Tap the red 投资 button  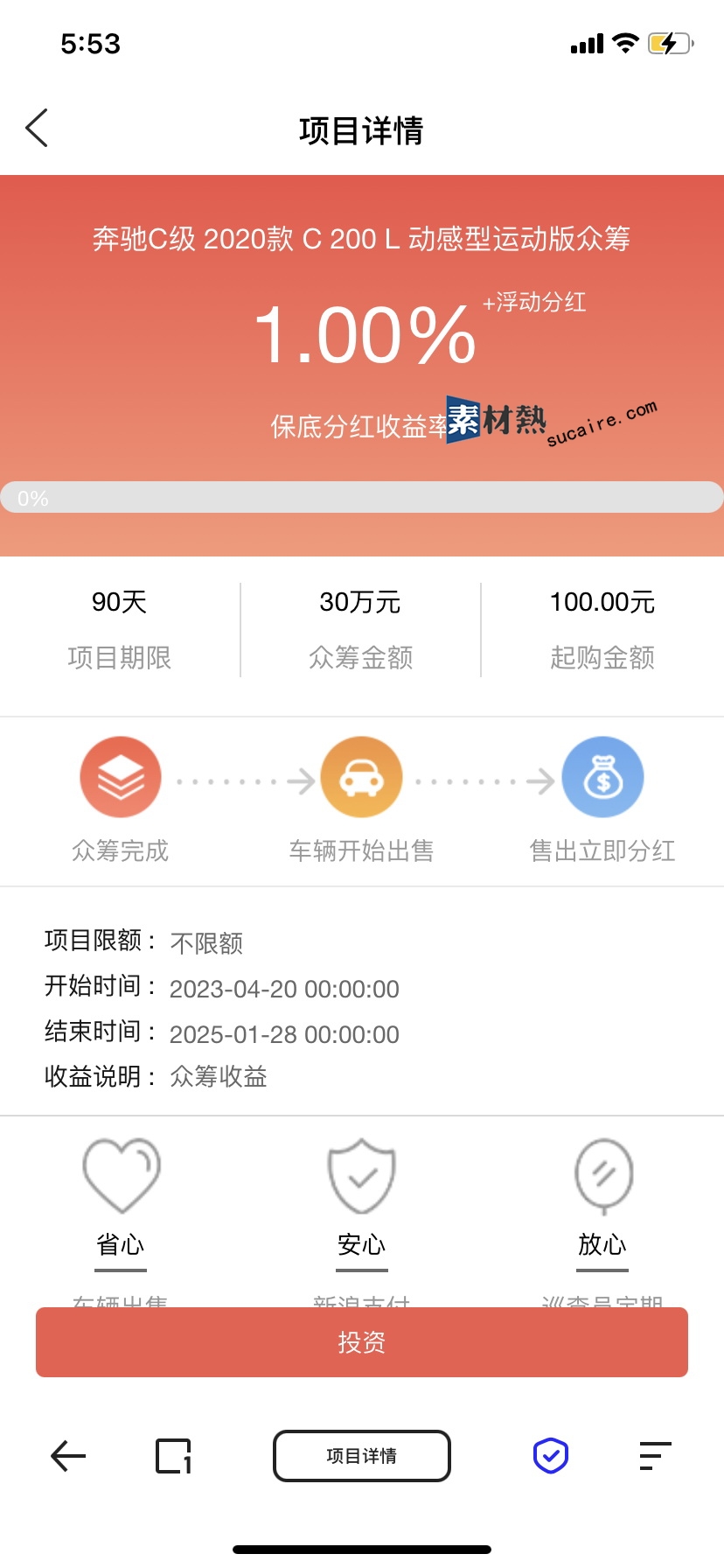361,1341
